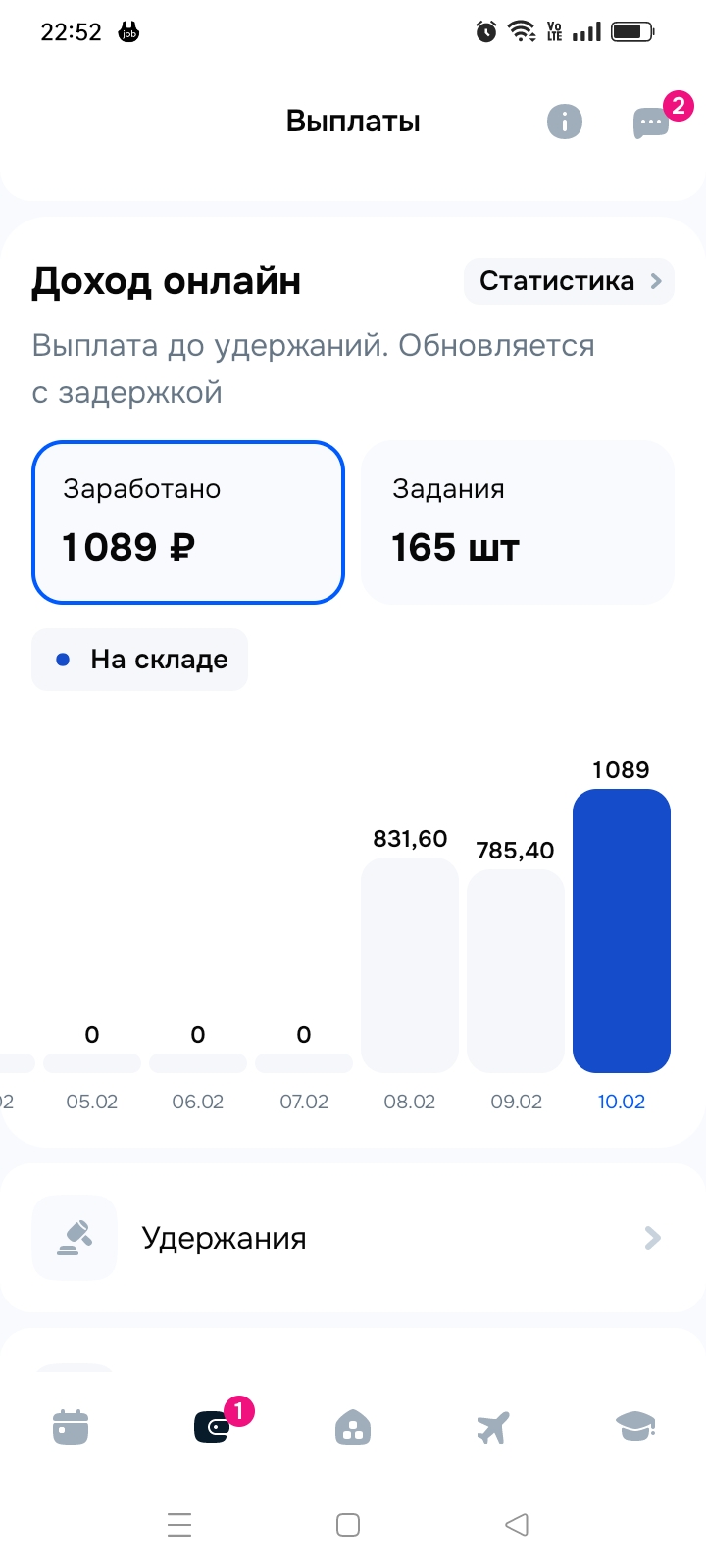Select the 10.02 bar in chart

point(622,931)
